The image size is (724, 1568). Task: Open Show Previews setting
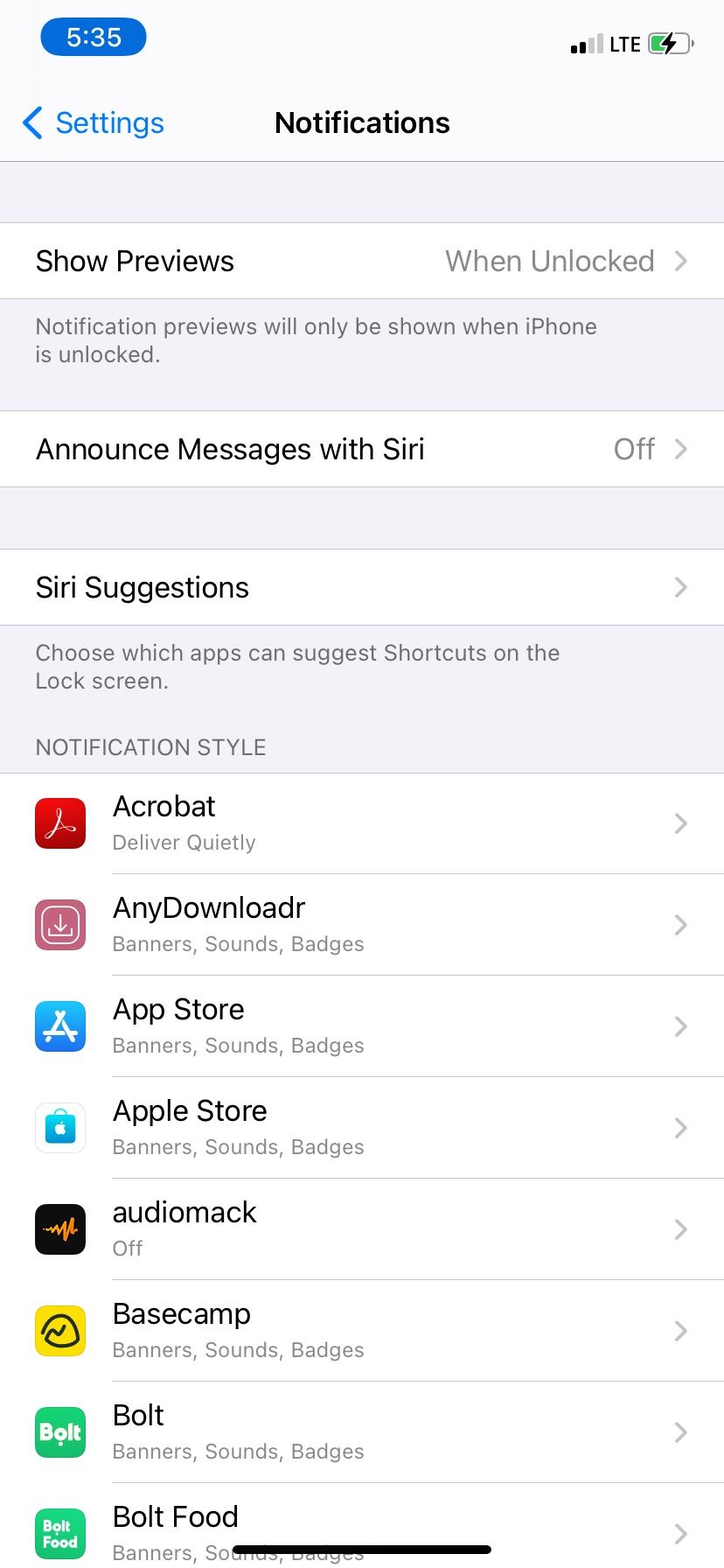click(362, 261)
